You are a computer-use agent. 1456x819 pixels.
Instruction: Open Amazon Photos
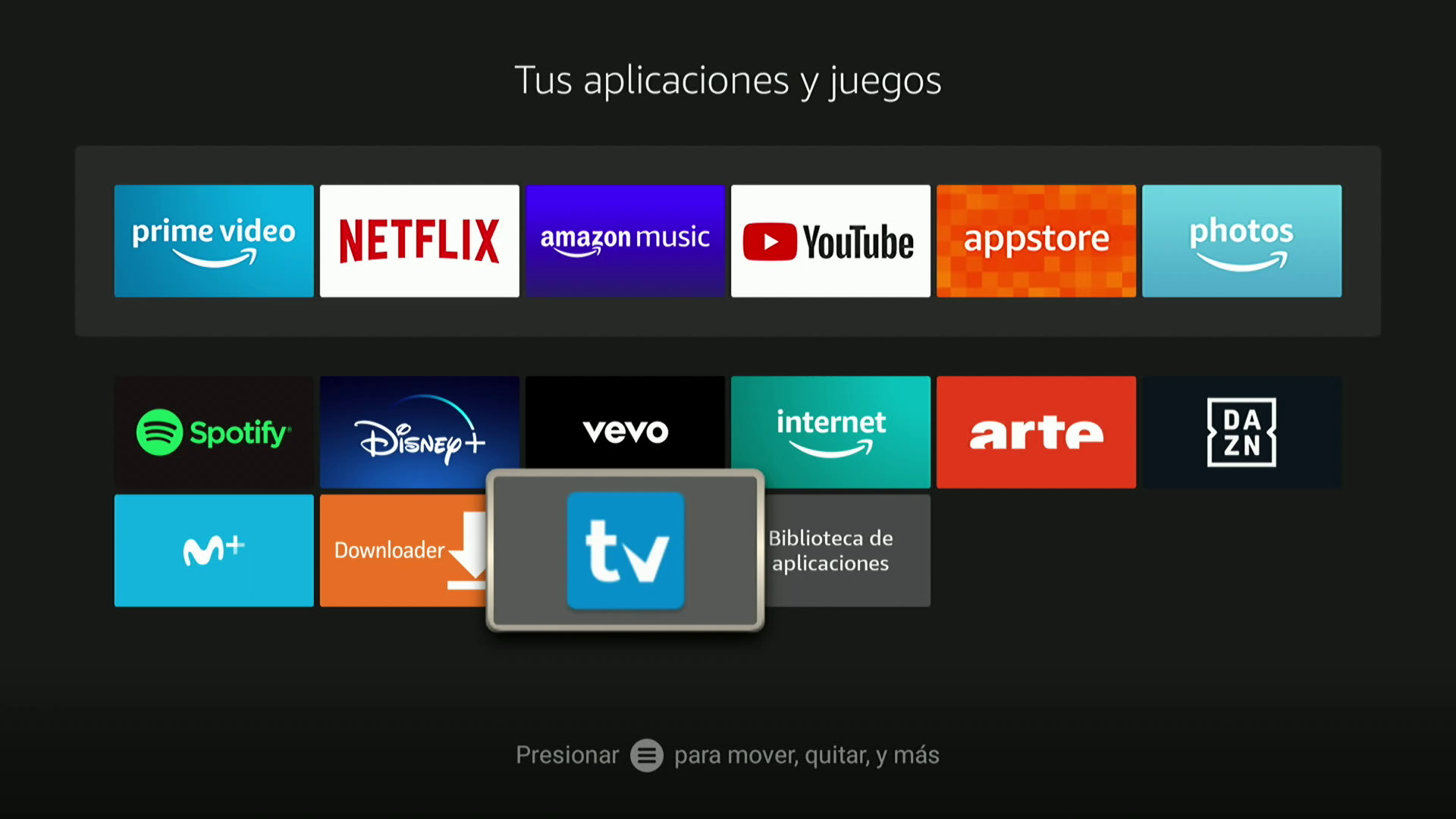pos(1241,241)
